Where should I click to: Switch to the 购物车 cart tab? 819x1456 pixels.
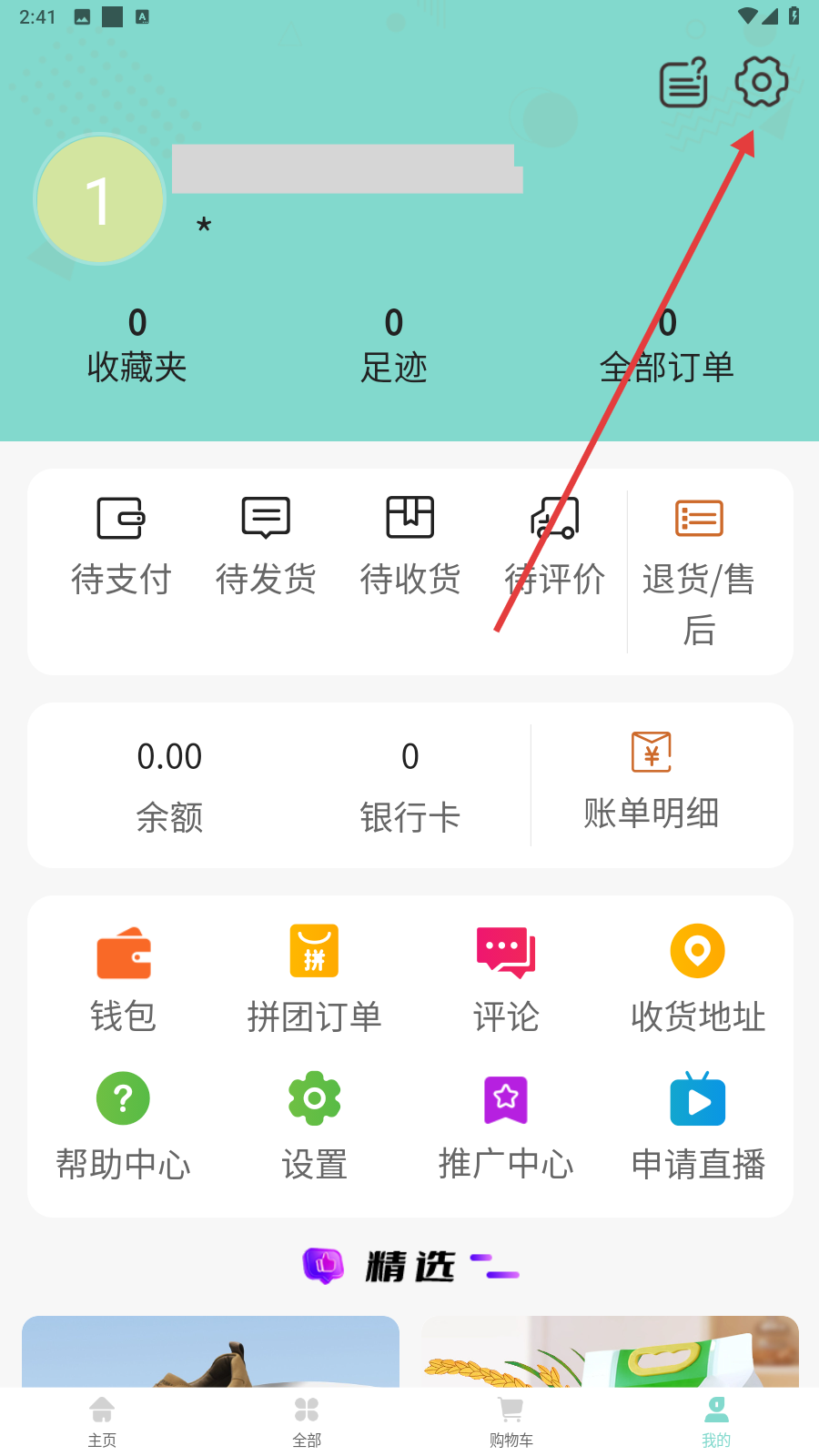click(x=511, y=1421)
